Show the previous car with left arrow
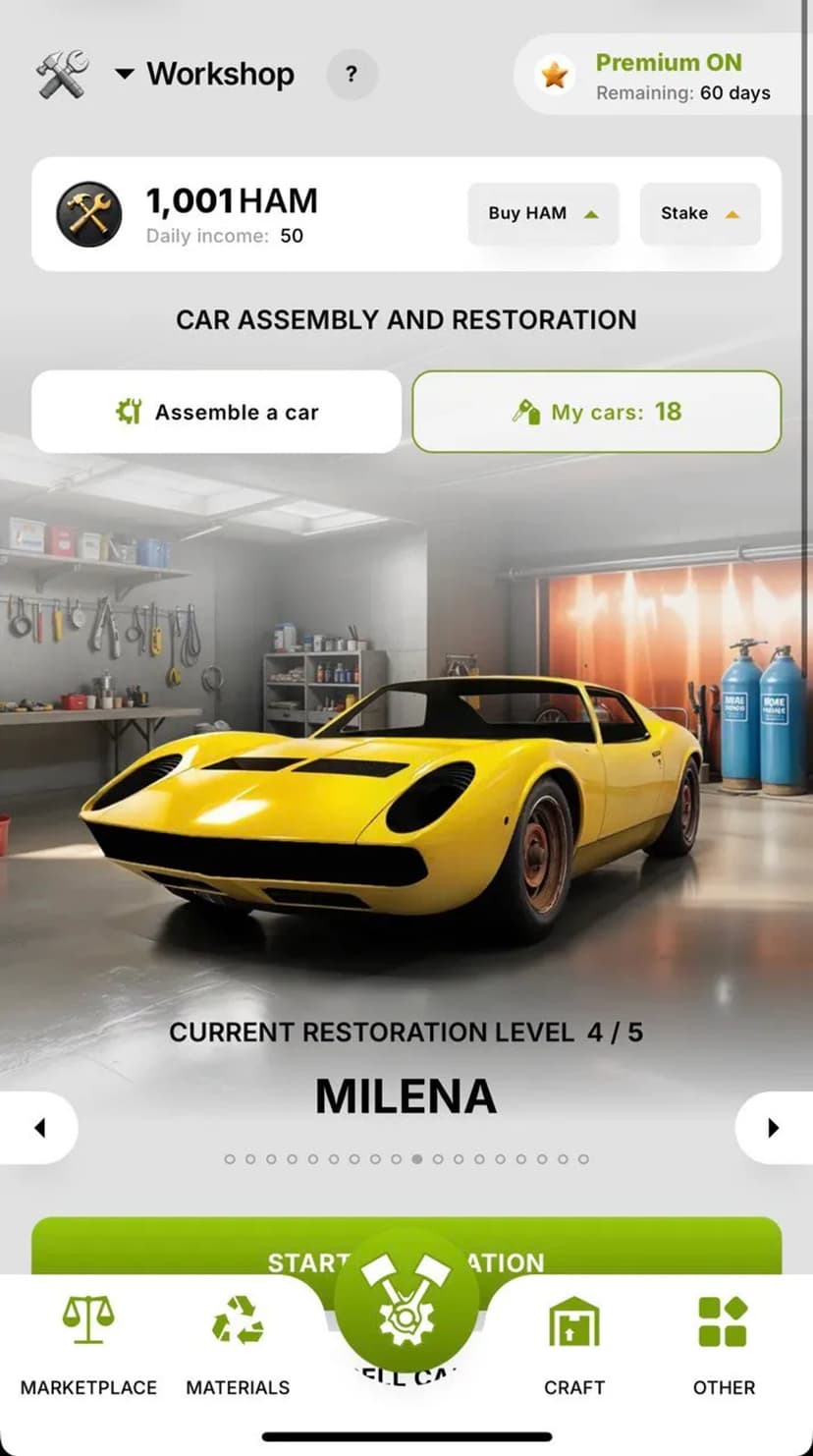This screenshot has height=1456, width=813. point(39,1128)
